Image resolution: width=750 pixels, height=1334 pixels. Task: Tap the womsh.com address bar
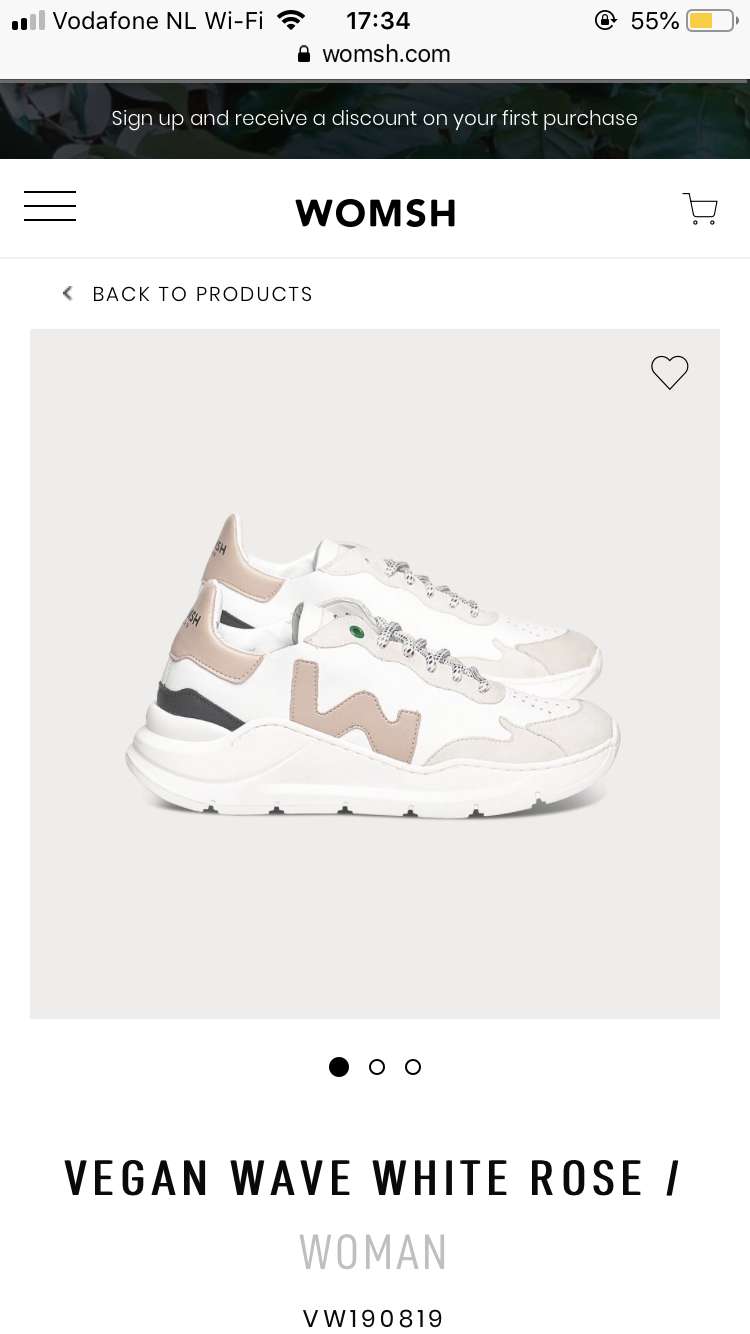tap(375, 54)
